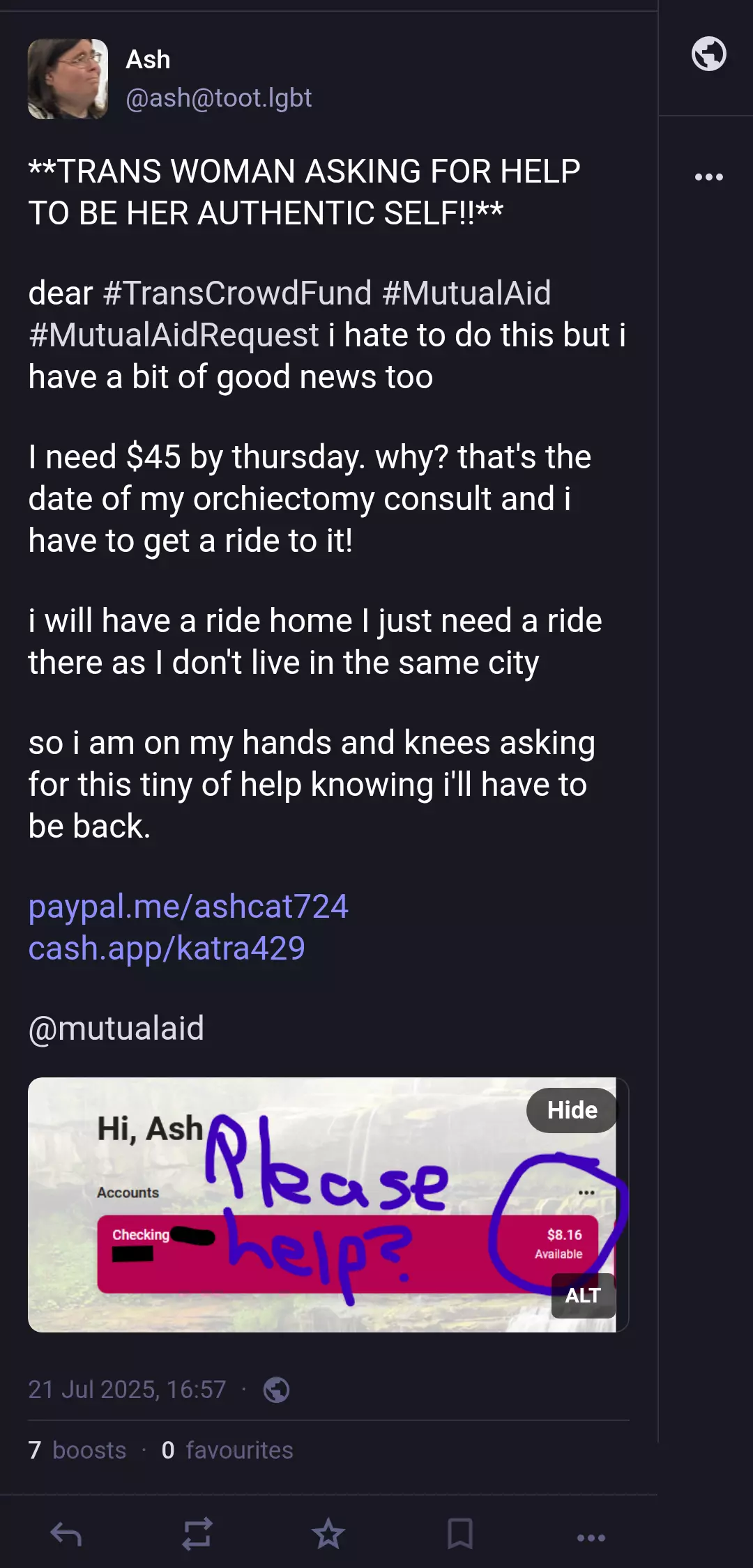This screenshot has height=1568, width=753.
Task: Open the globe icon in the side panel
Action: click(708, 54)
